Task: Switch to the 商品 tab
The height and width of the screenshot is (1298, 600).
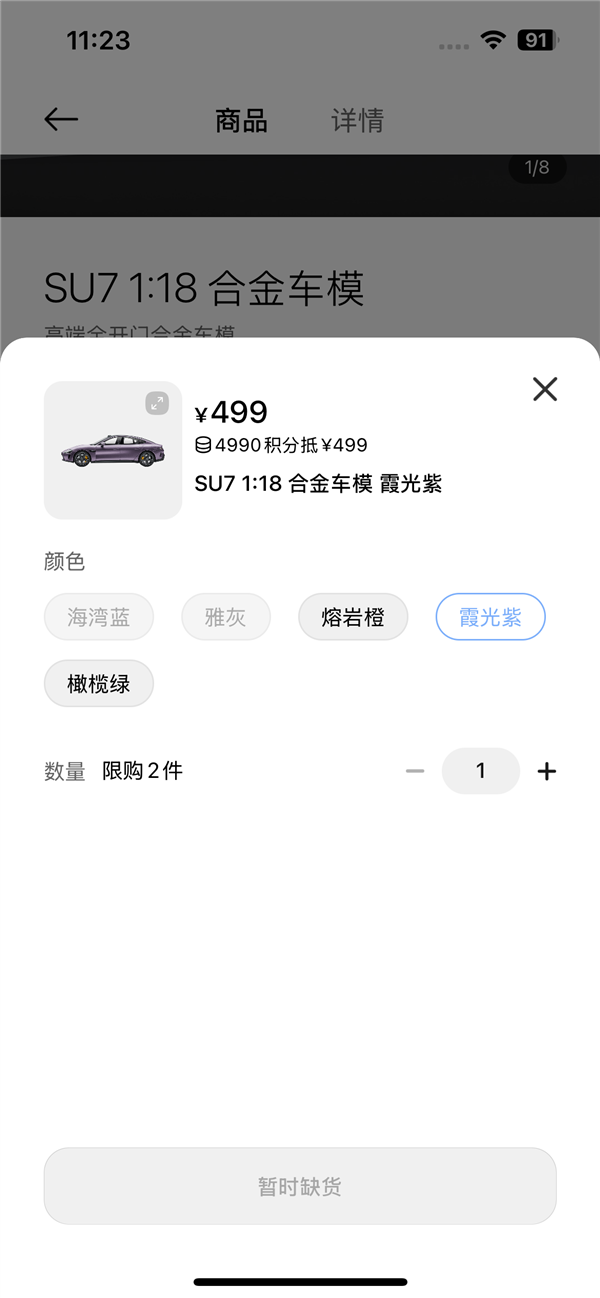Action: click(242, 121)
